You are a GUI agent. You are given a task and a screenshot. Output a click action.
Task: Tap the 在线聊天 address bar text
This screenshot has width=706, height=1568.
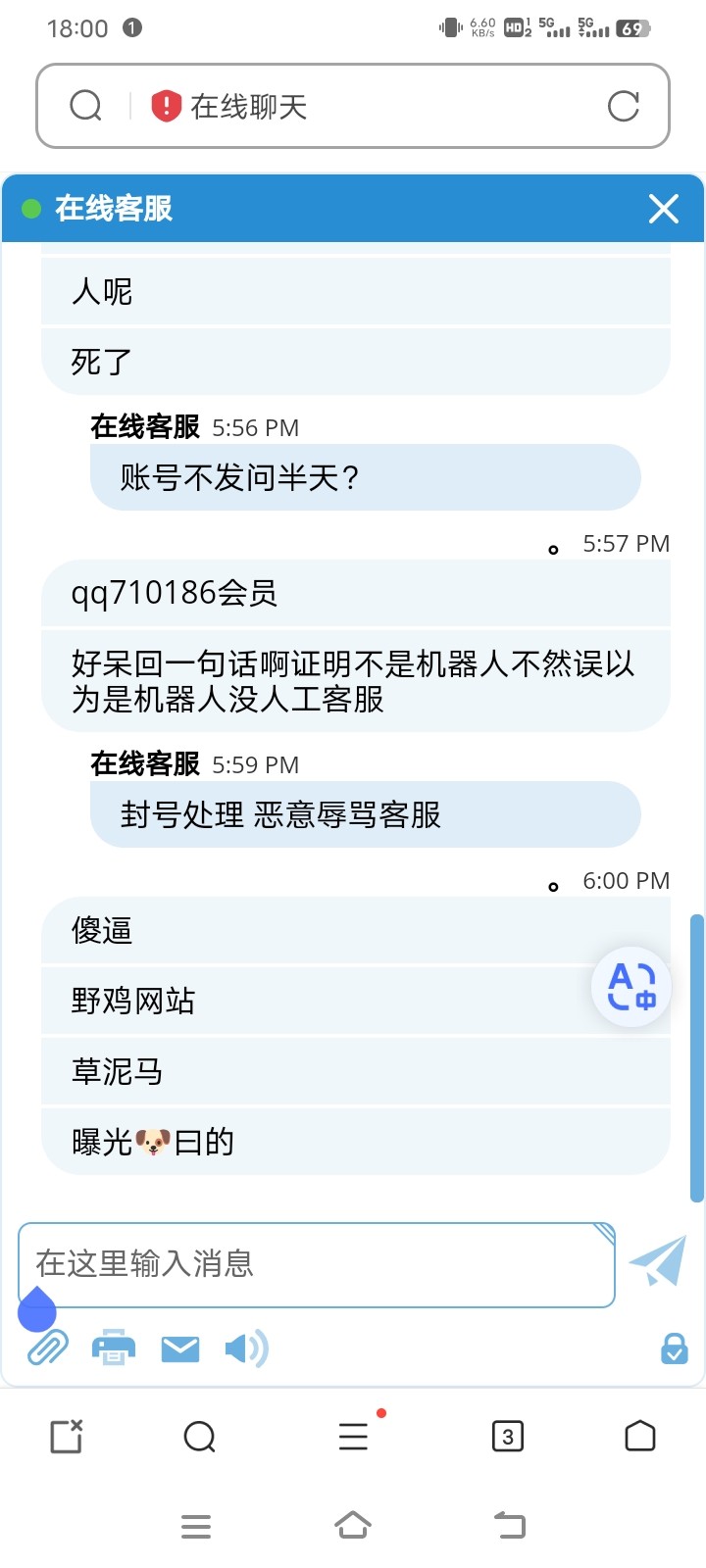tap(245, 106)
